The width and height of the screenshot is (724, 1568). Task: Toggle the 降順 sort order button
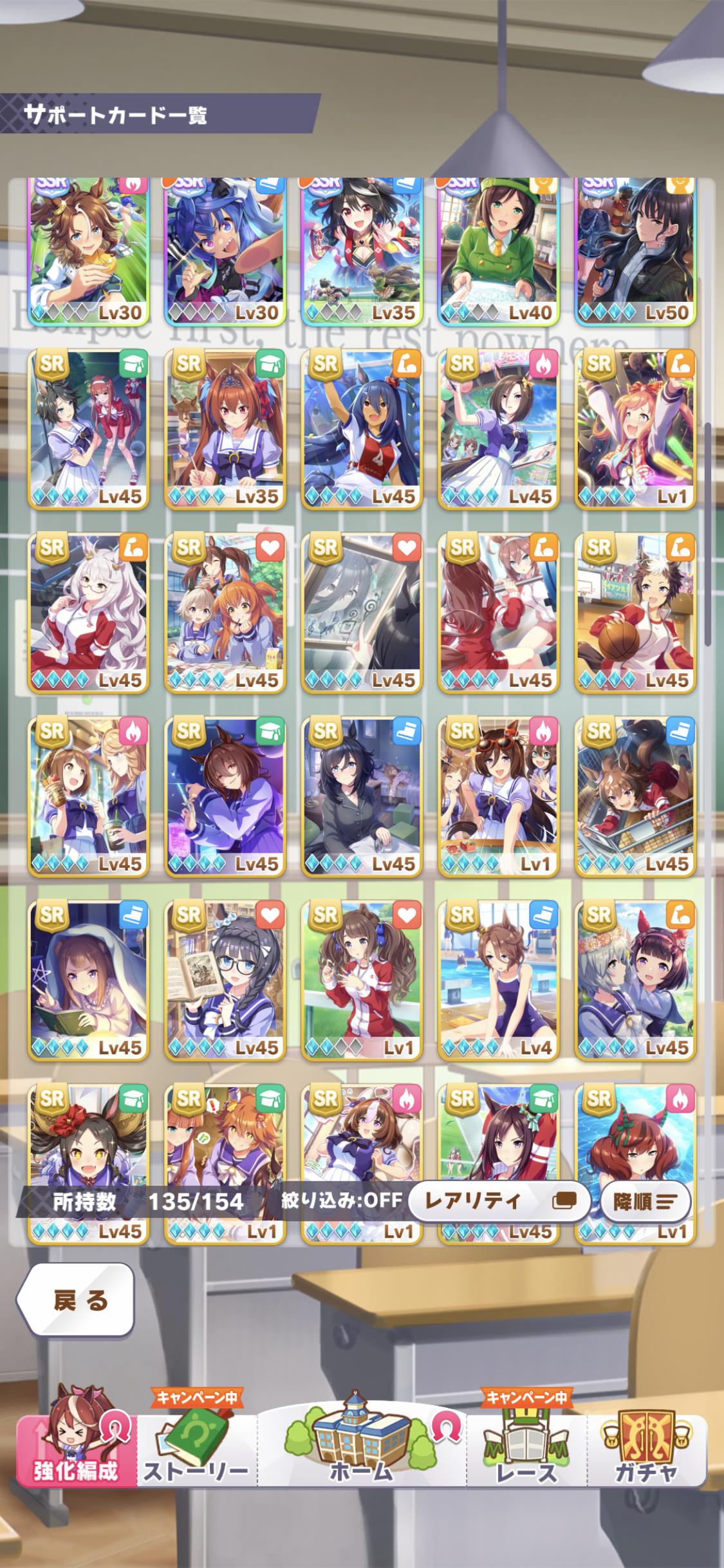click(645, 1201)
